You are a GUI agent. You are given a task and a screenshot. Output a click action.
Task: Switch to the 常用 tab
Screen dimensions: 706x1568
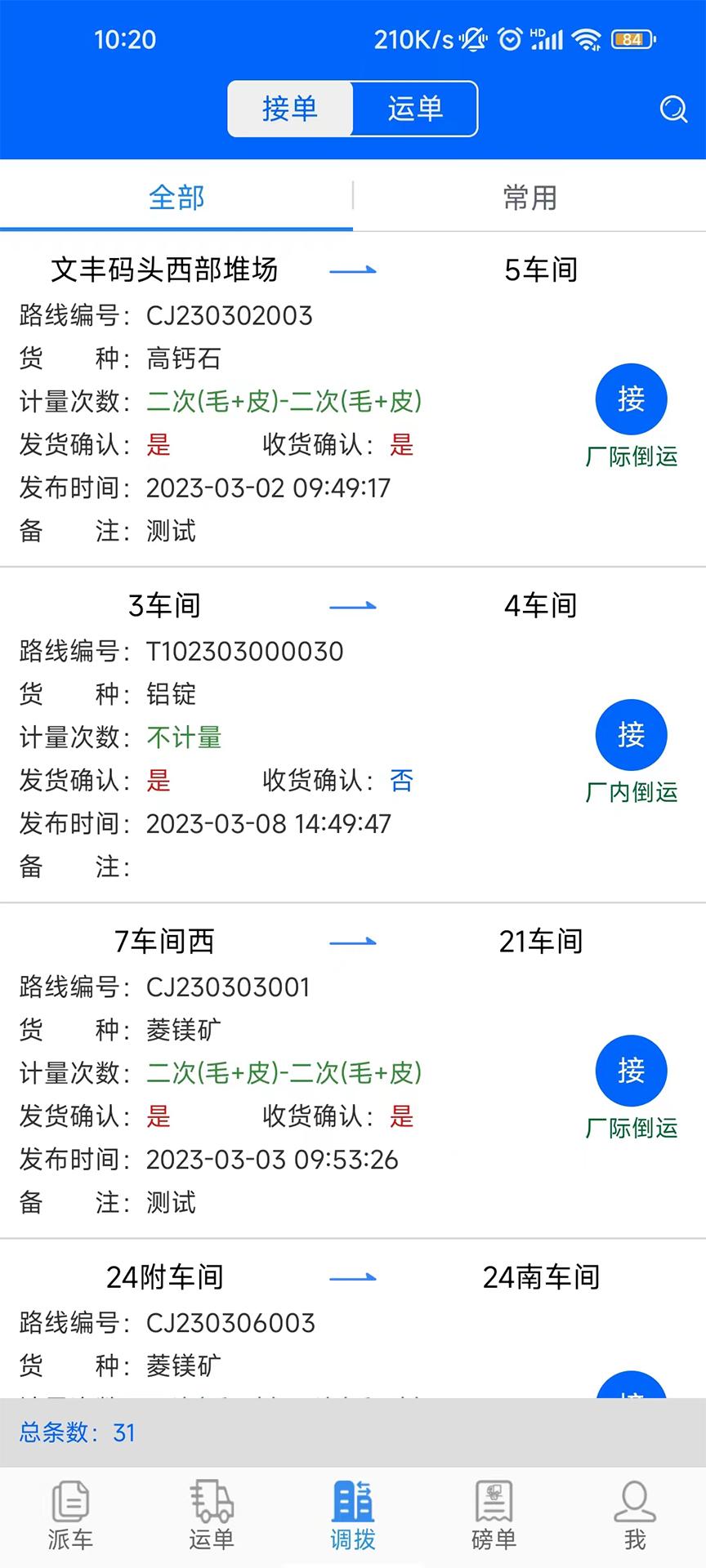pyautogui.click(x=529, y=197)
